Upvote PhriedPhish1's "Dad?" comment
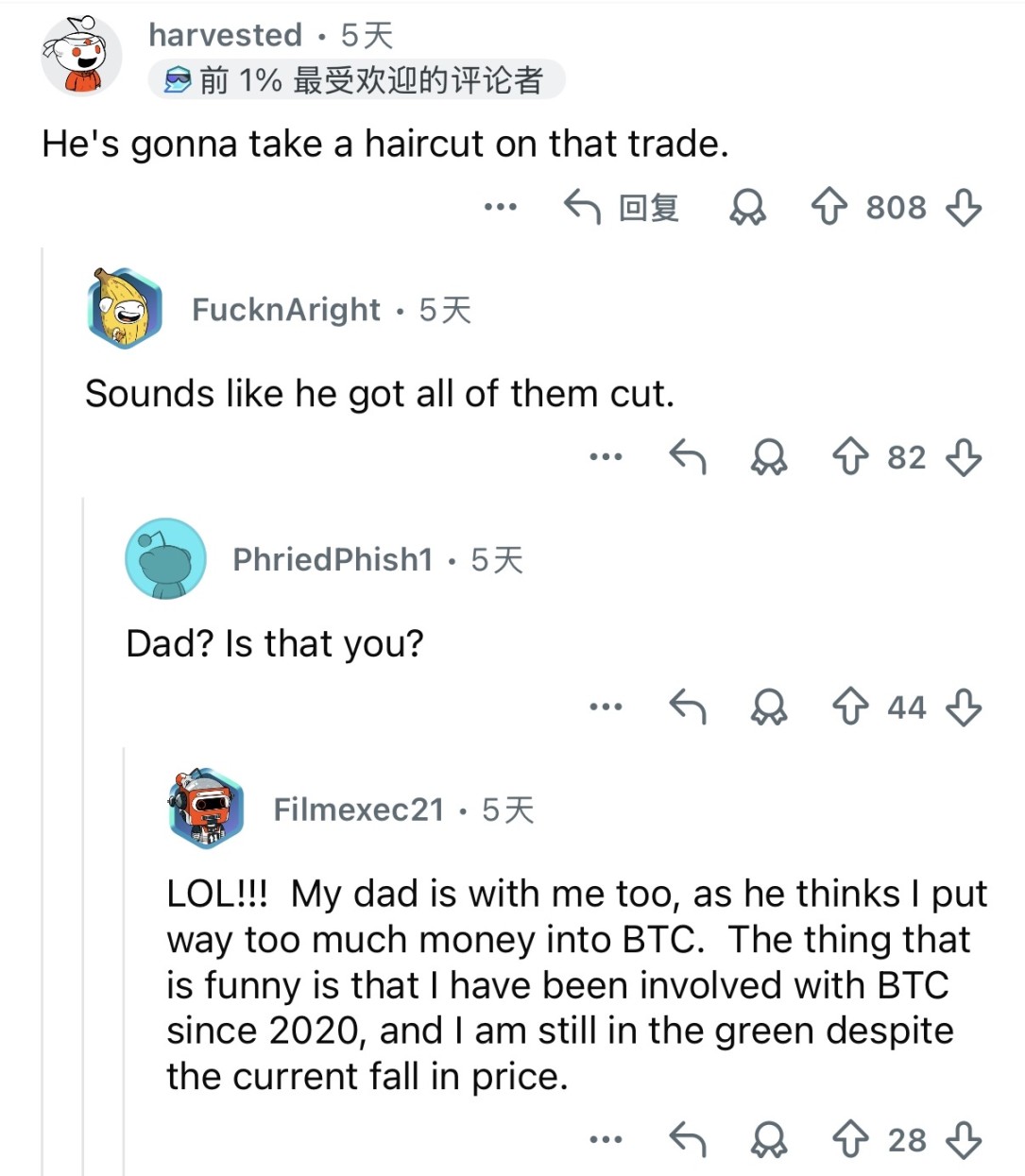 coord(850,707)
